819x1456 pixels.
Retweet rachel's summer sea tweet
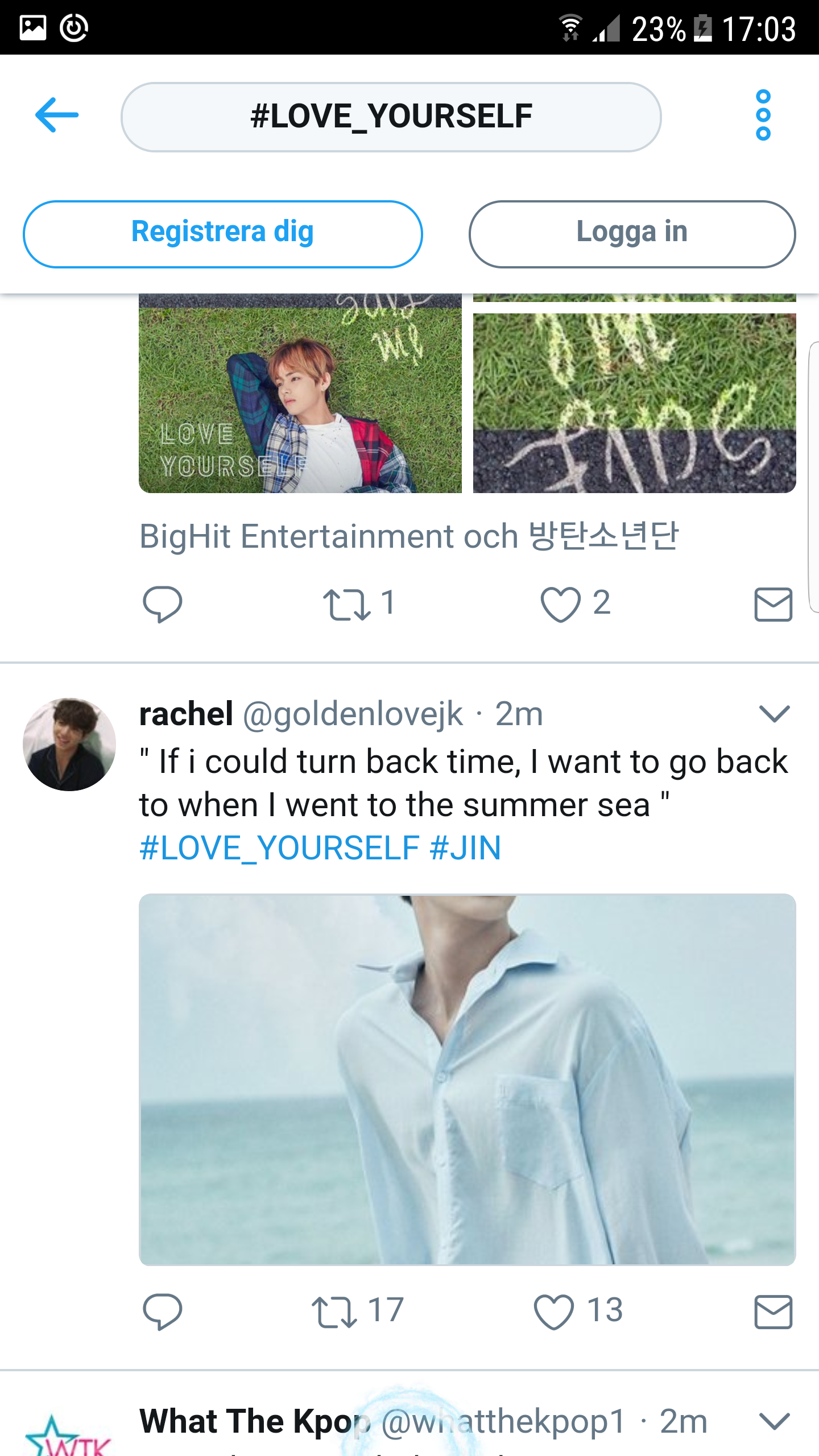[x=336, y=1311]
